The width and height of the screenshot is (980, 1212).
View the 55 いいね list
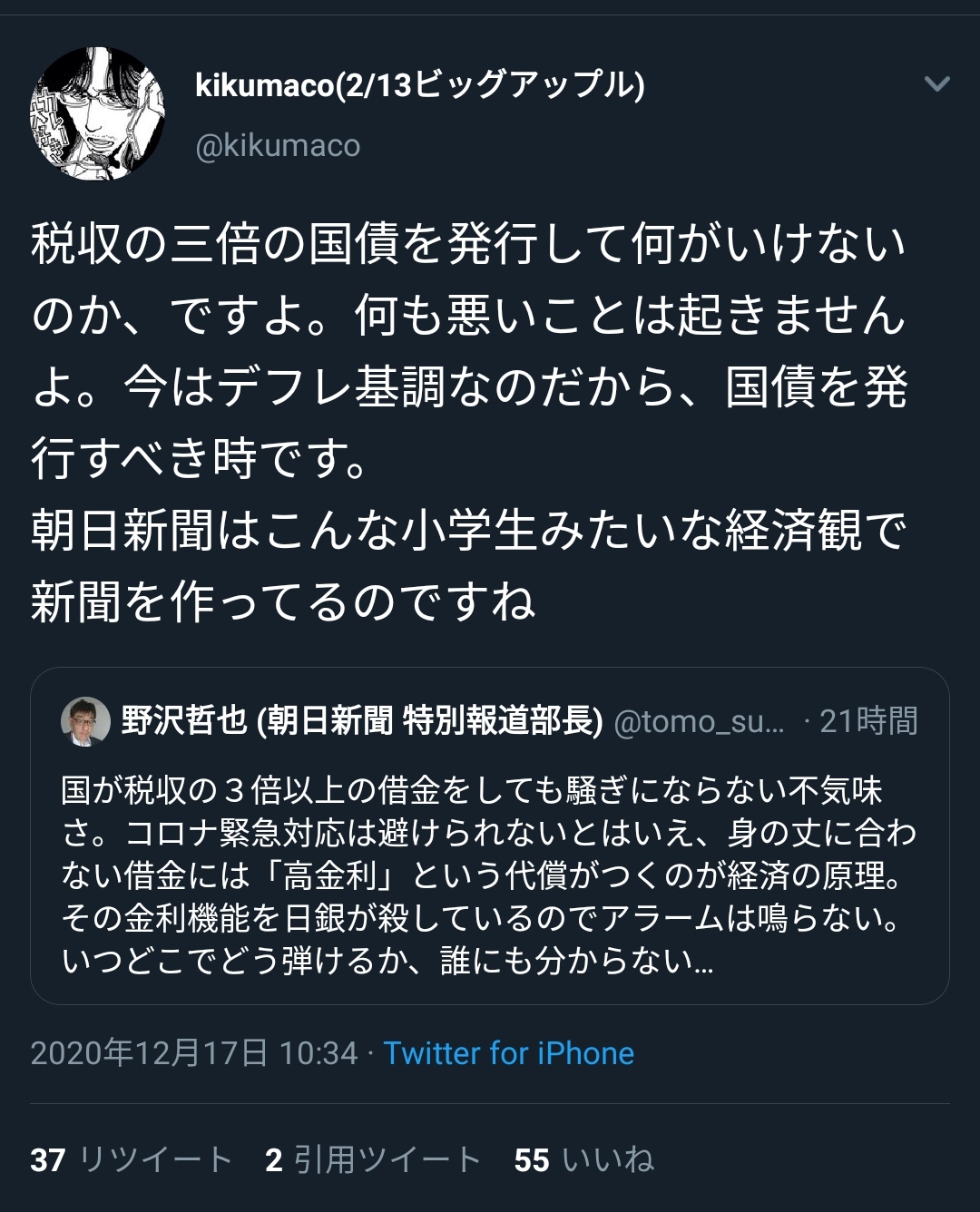click(x=583, y=1159)
